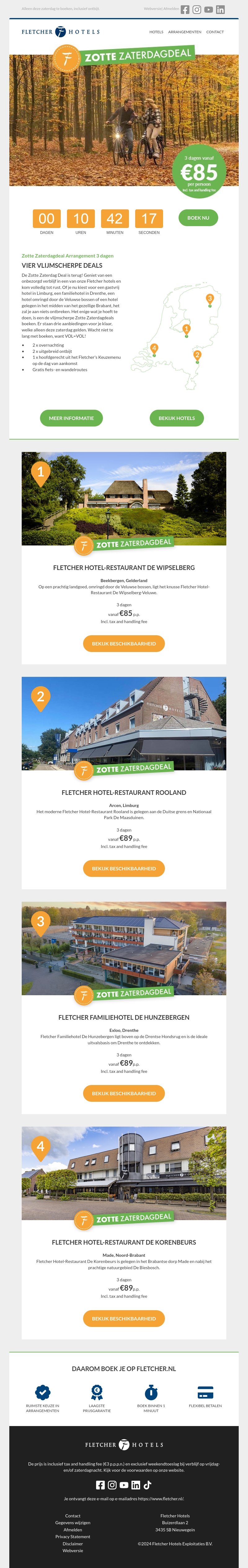Tap Afmelden in the footer to unsubscribe
This screenshot has height=1568, width=248.
(x=73, y=1530)
